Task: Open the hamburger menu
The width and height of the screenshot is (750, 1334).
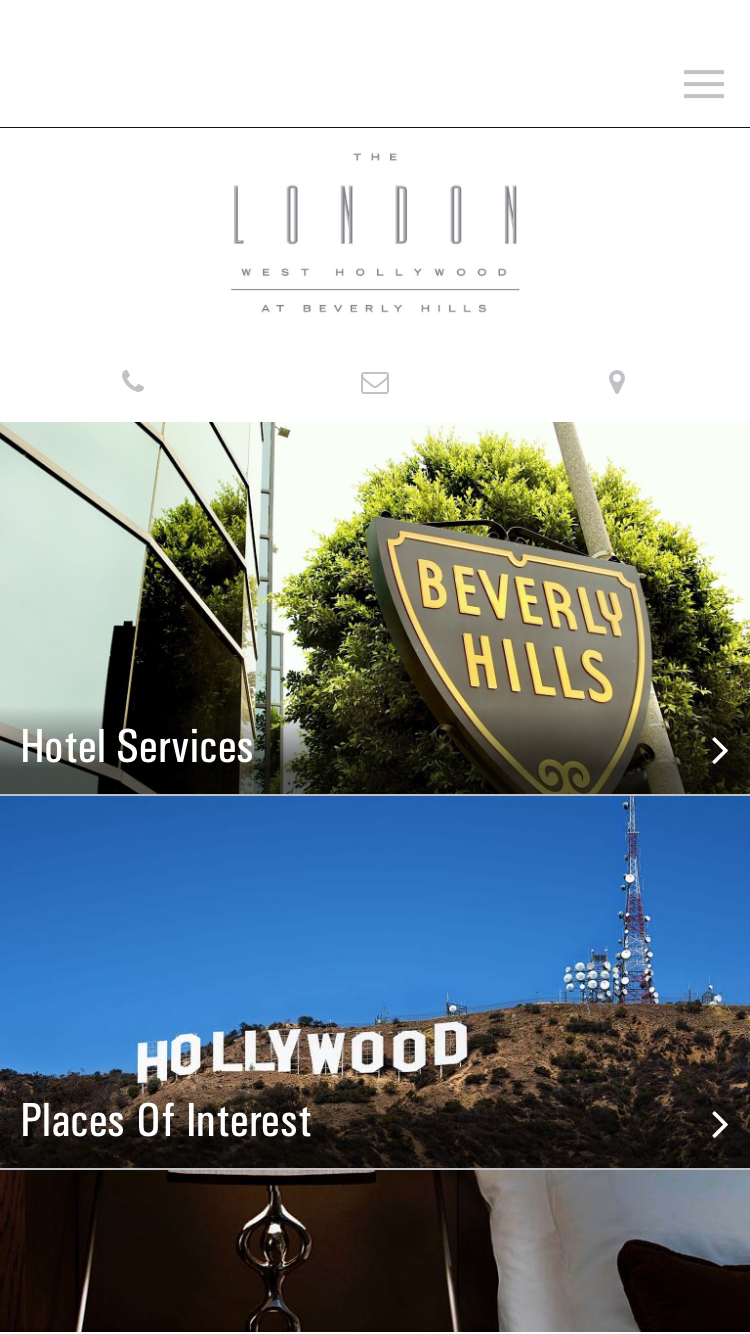Action: [x=704, y=84]
